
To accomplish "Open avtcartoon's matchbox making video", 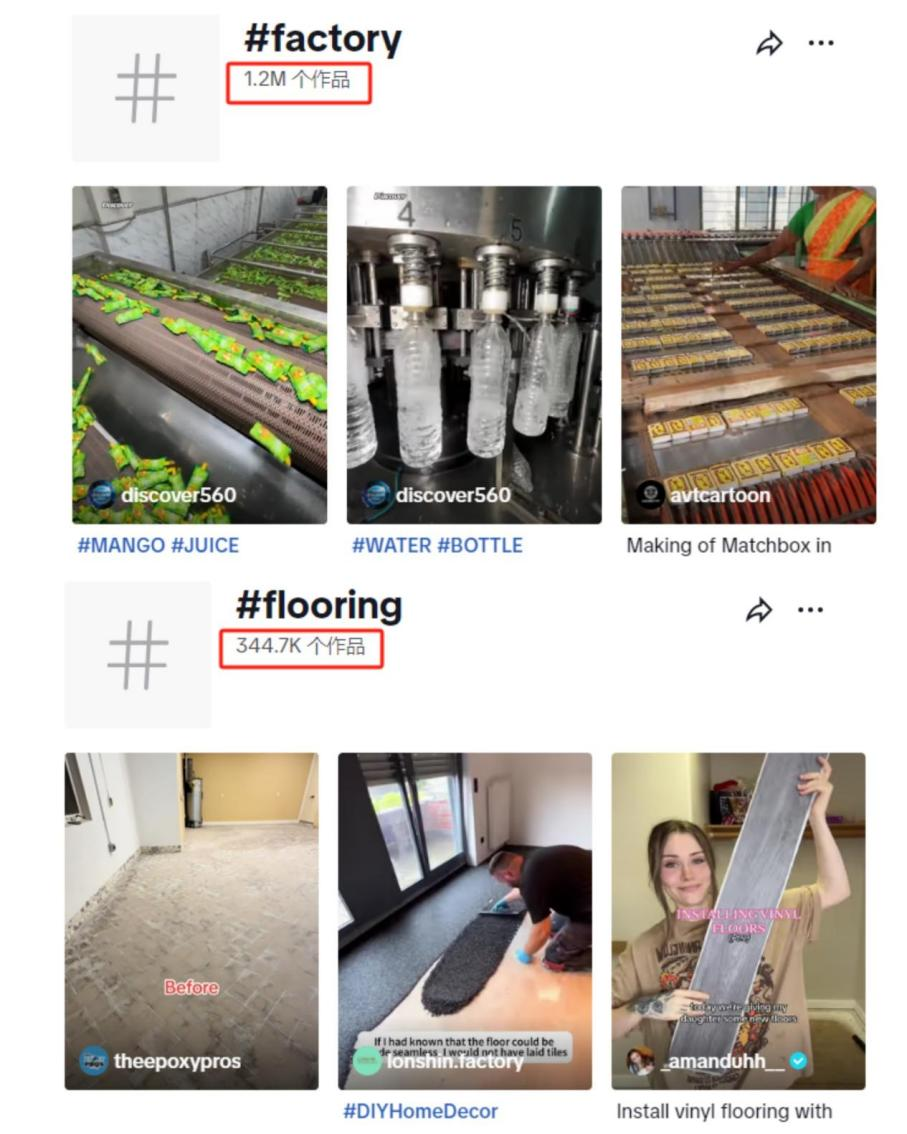I will pos(748,354).
